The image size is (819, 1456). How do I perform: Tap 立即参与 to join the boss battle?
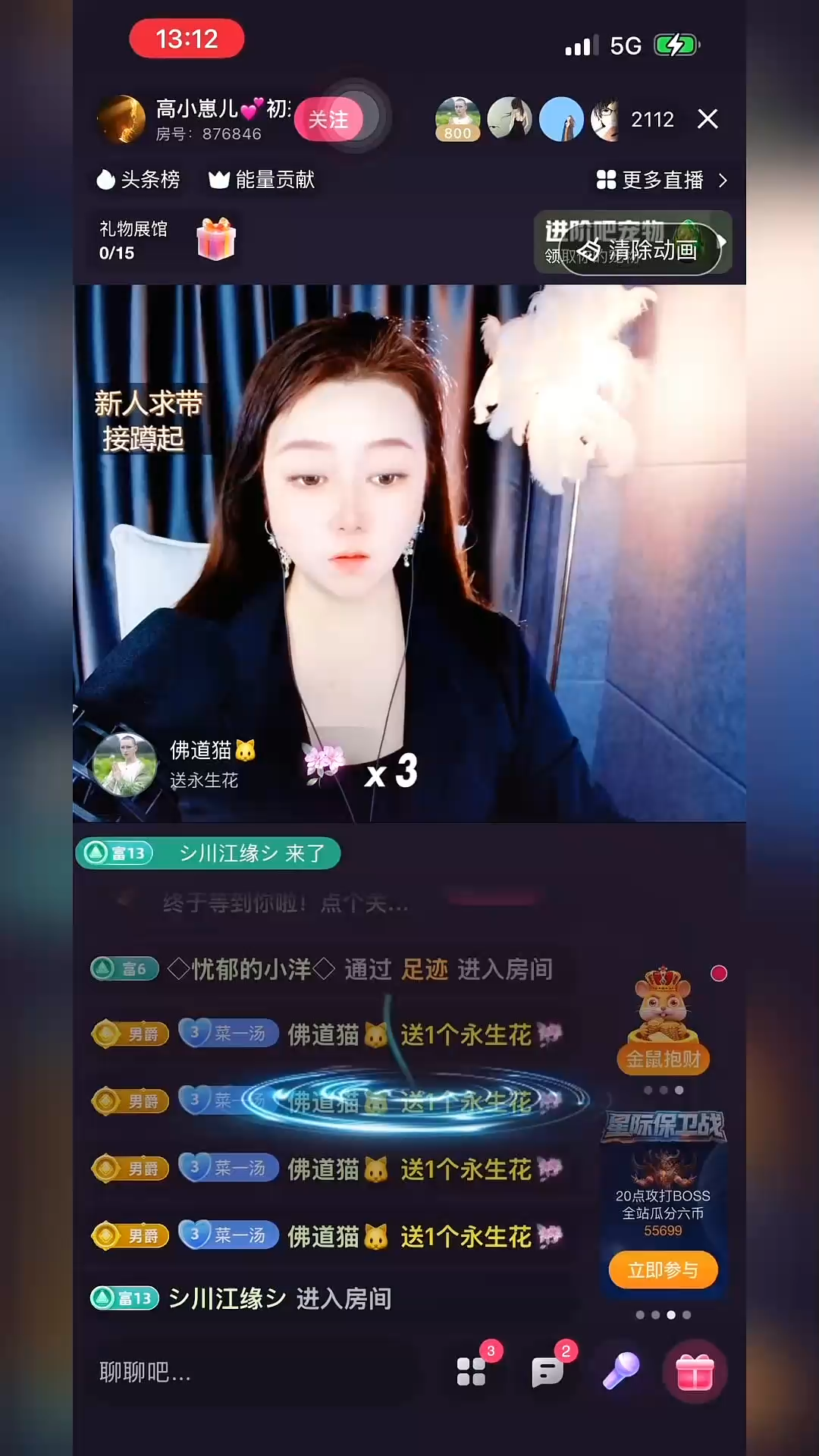pos(662,1270)
